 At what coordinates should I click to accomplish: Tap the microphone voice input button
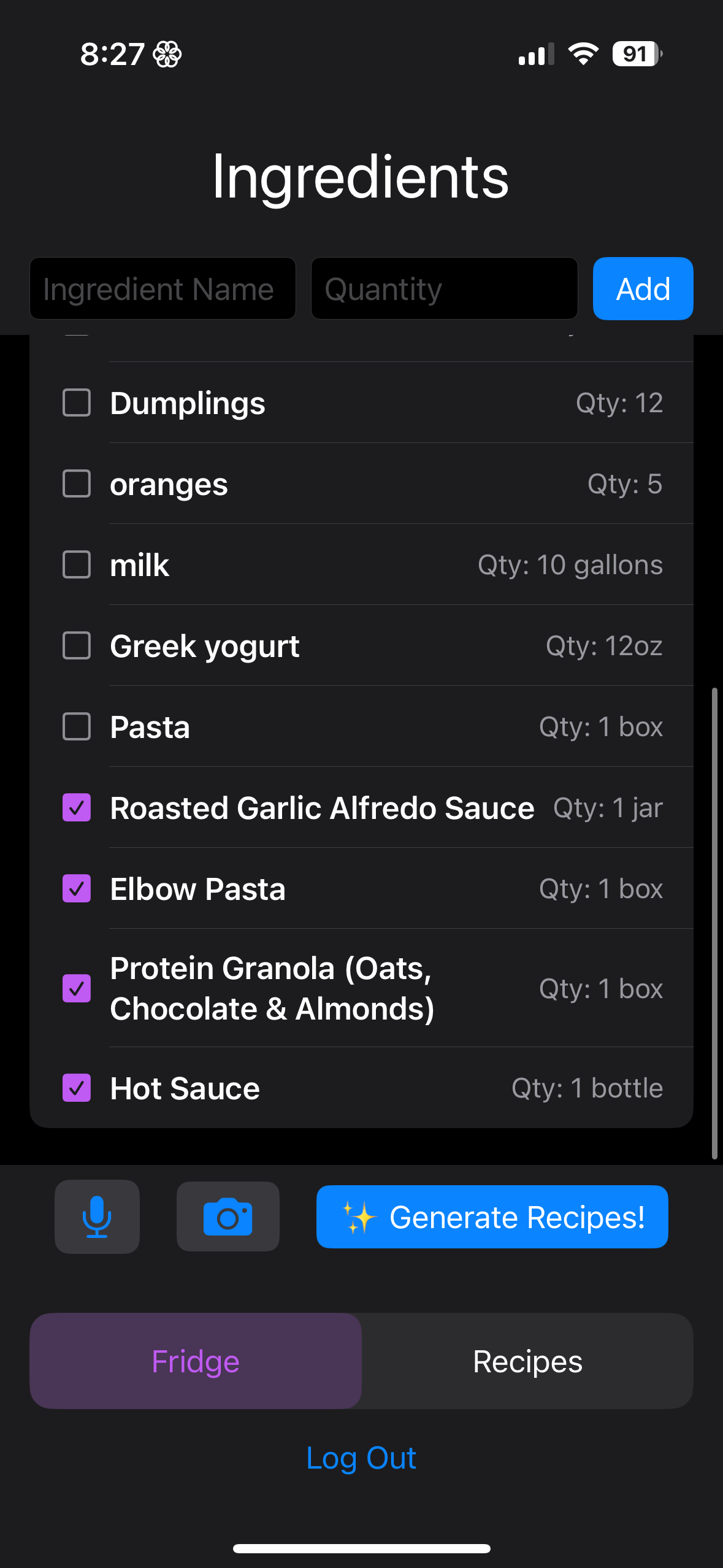(x=97, y=1216)
